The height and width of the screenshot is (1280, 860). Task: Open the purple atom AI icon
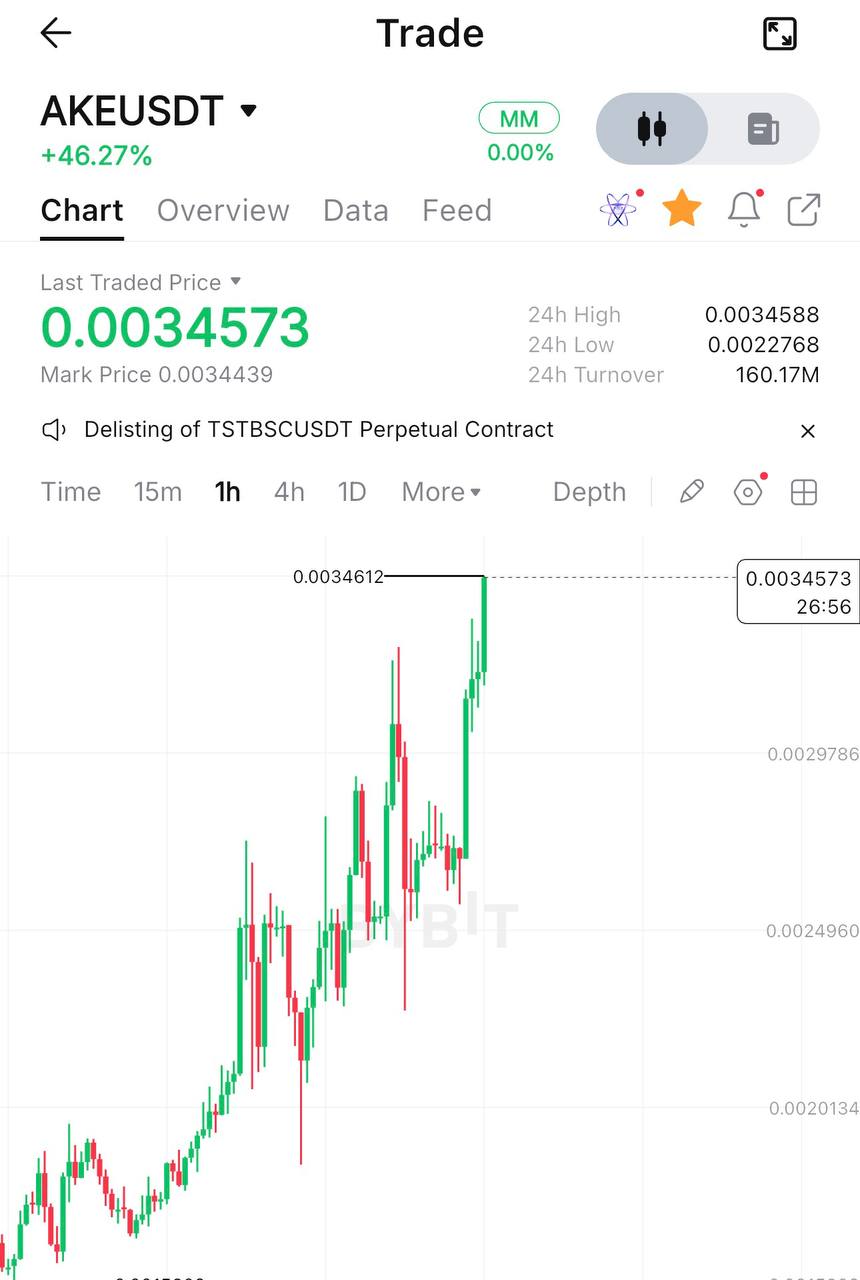(618, 210)
